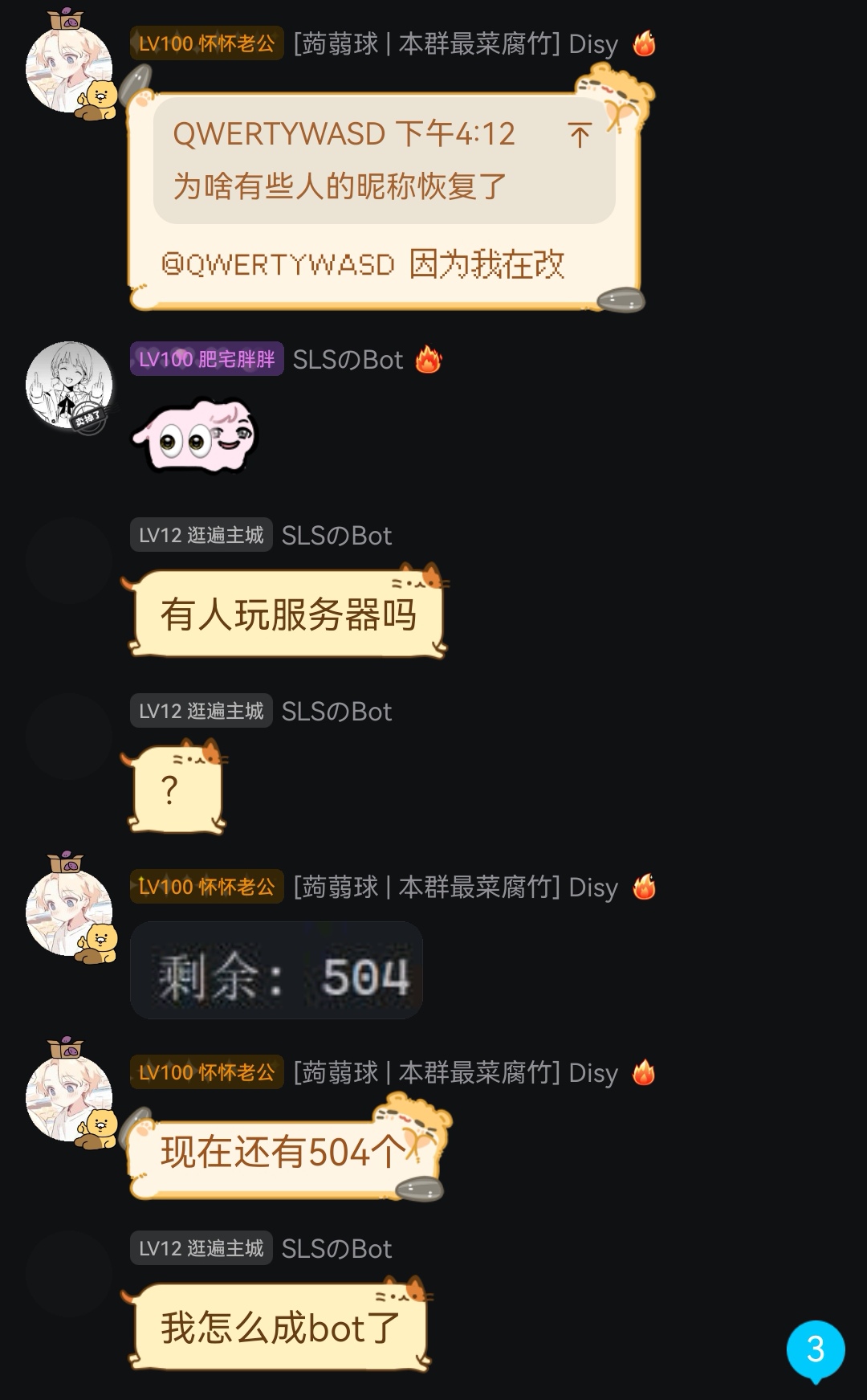Jump to the quoted QWERTYWASD message
The width and height of the screenshot is (867, 1400).
tap(579, 135)
